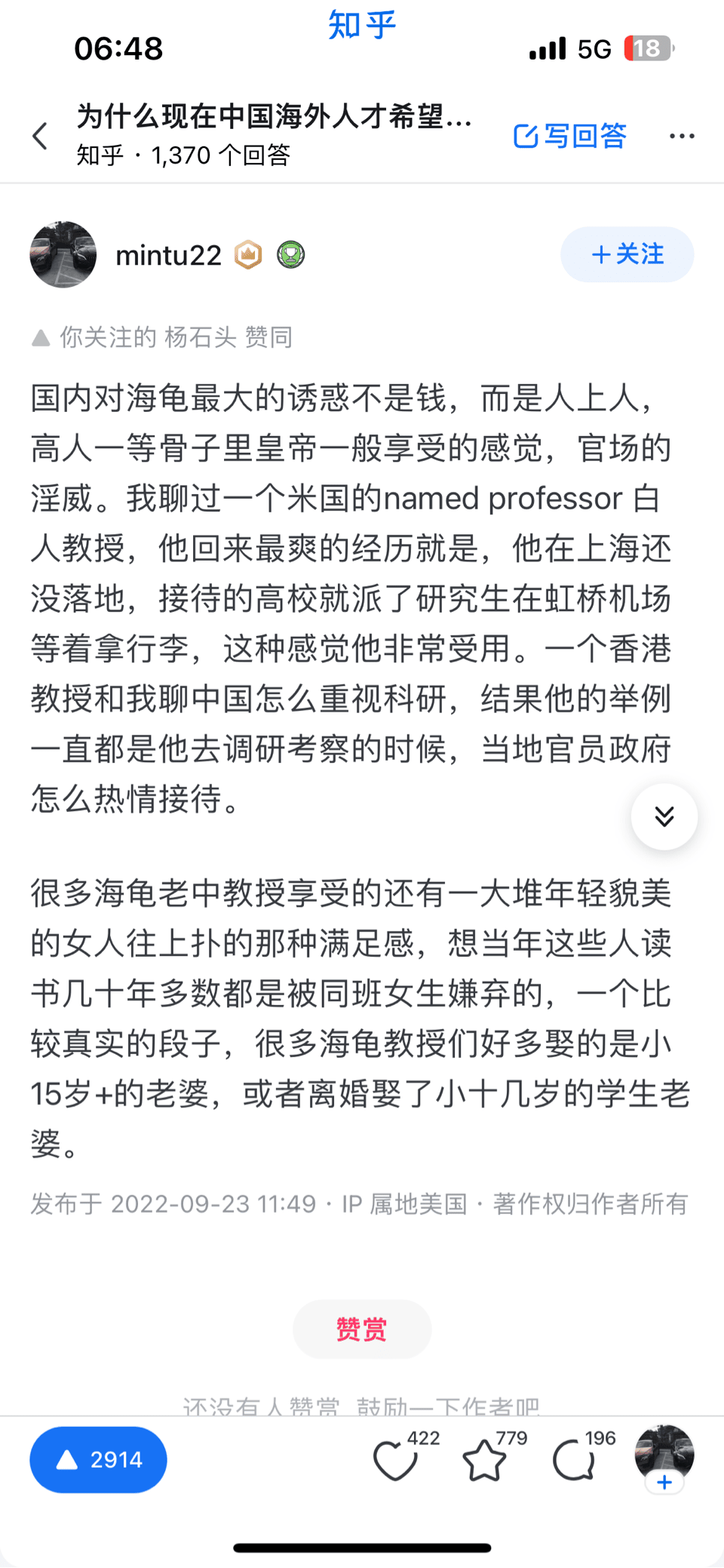Image resolution: width=724 pixels, height=1568 pixels.
Task: Open the three-dot overflow menu
Action: tap(682, 137)
